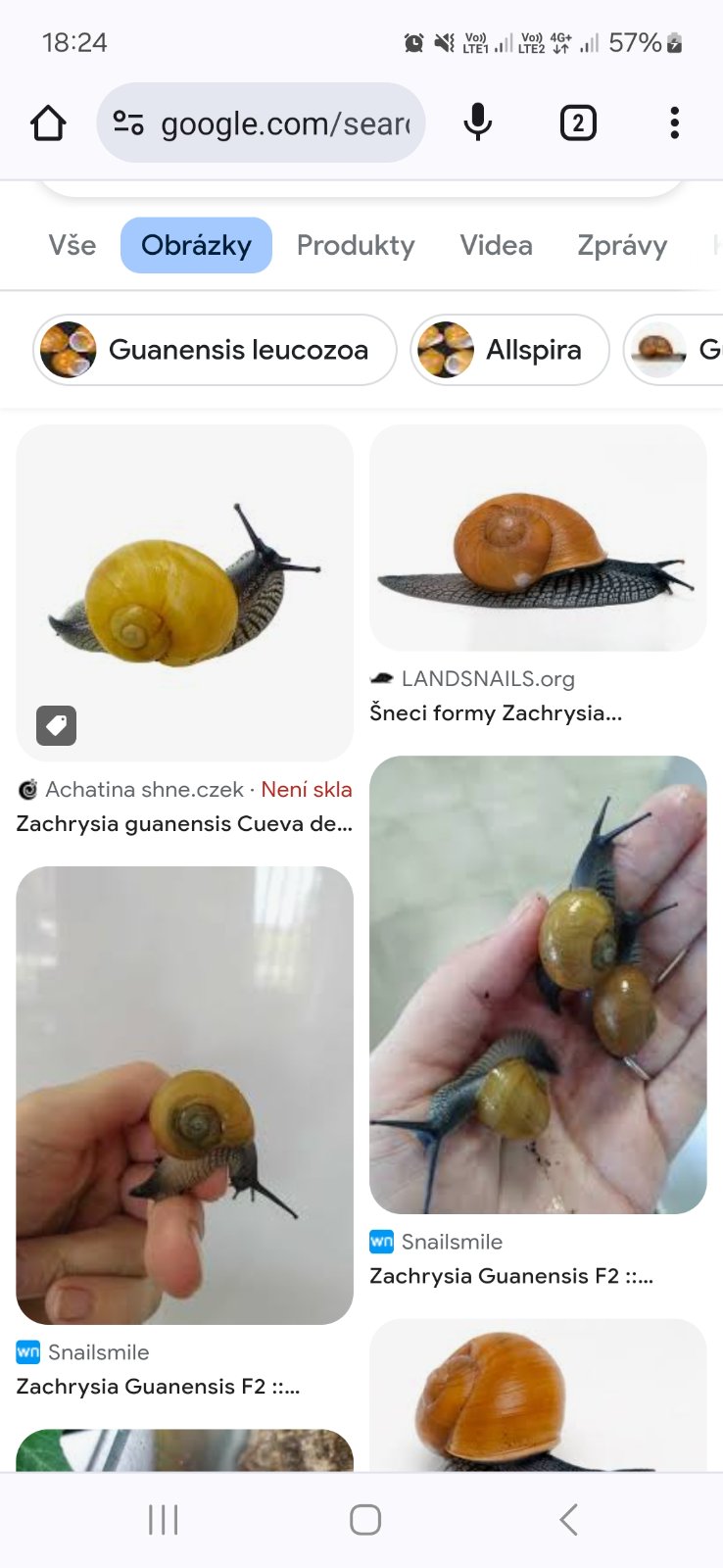Image resolution: width=723 pixels, height=1568 pixels.
Task: Open the Snailsmile single snail held in fingers image
Action: coord(184,1095)
